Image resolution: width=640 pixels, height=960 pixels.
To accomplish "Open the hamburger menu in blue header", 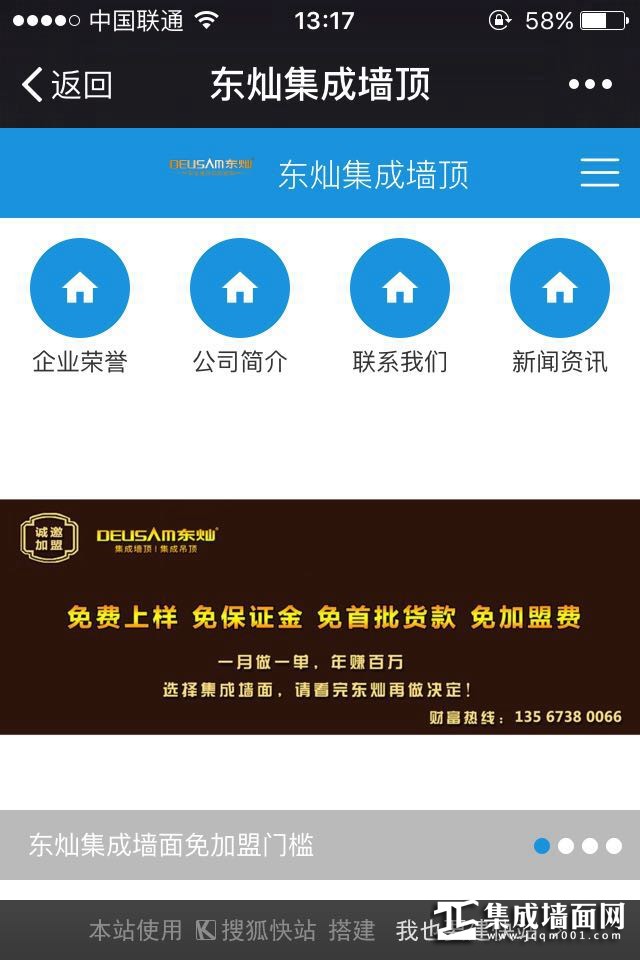I will click(599, 173).
